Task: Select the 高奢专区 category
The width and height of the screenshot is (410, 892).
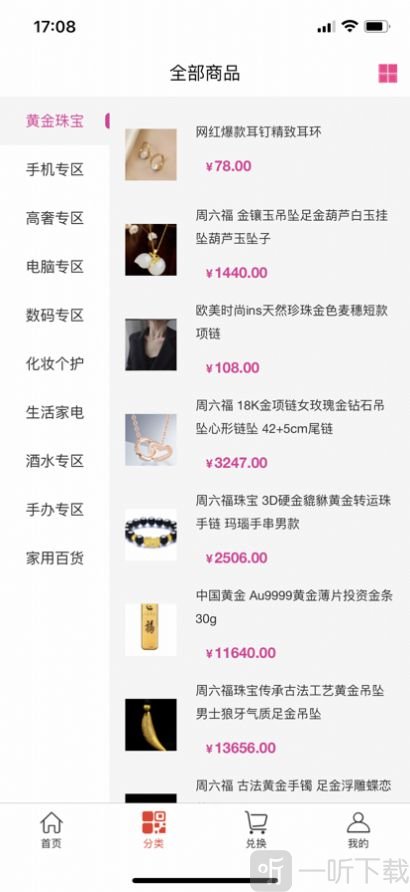Action: [x=55, y=218]
